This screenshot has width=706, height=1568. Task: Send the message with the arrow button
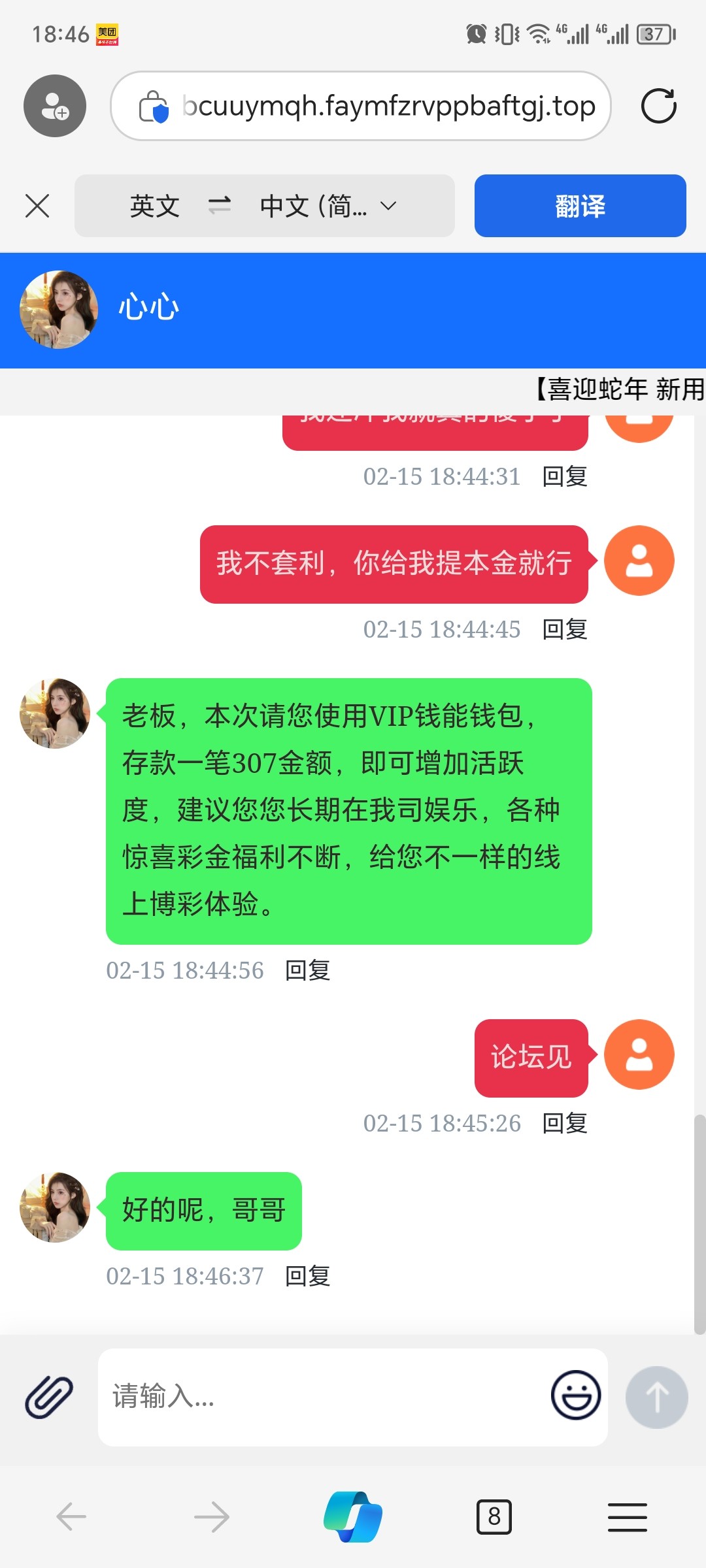[x=656, y=1397]
